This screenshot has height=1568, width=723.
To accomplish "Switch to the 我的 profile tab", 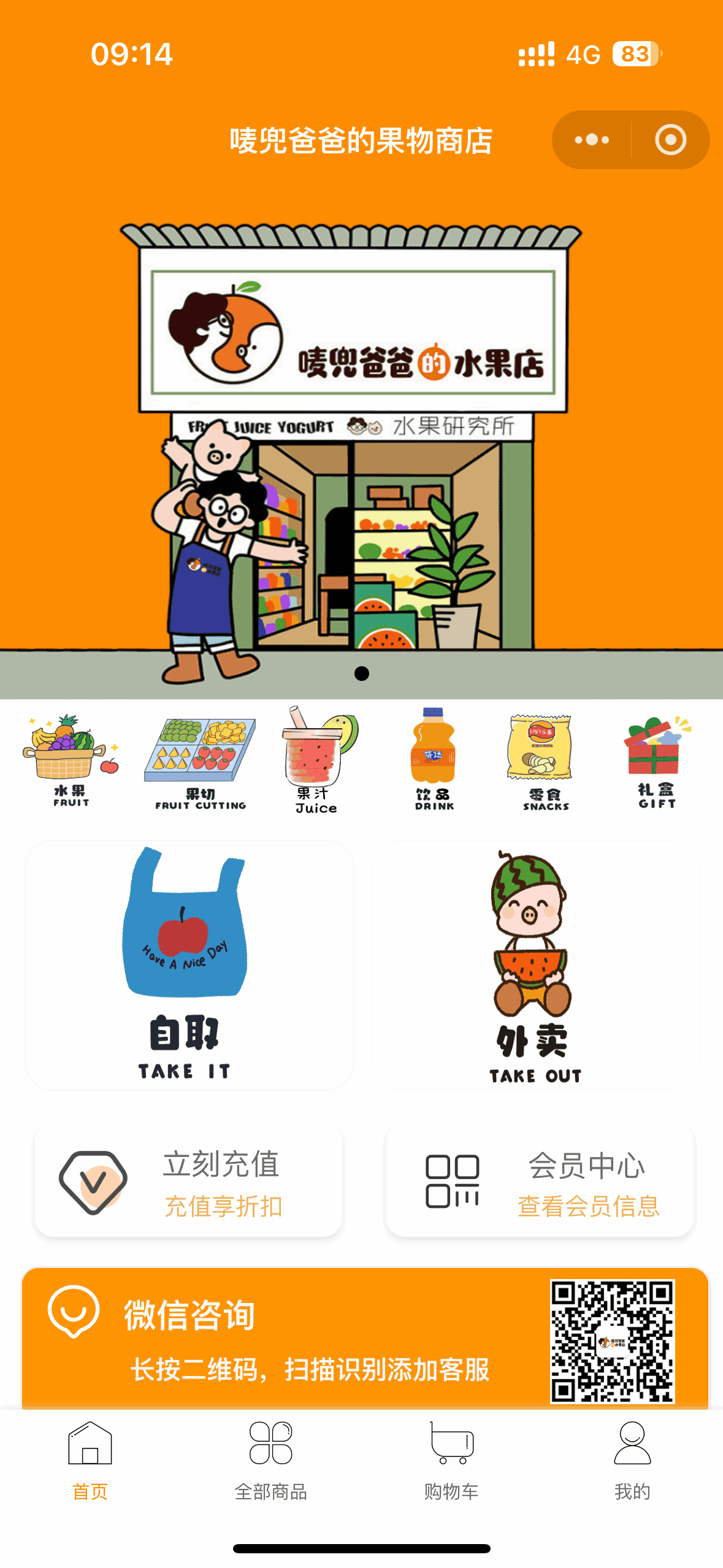I will (x=632, y=1461).
